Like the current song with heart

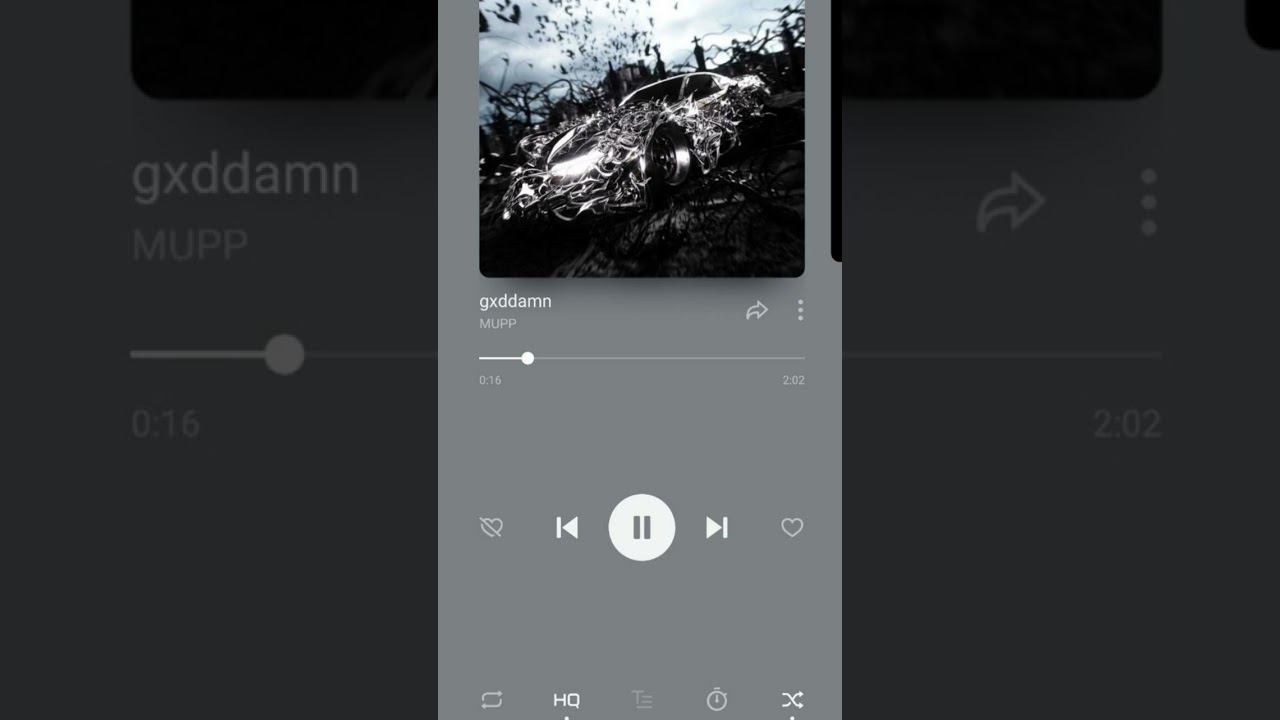[x=792, y=527]
